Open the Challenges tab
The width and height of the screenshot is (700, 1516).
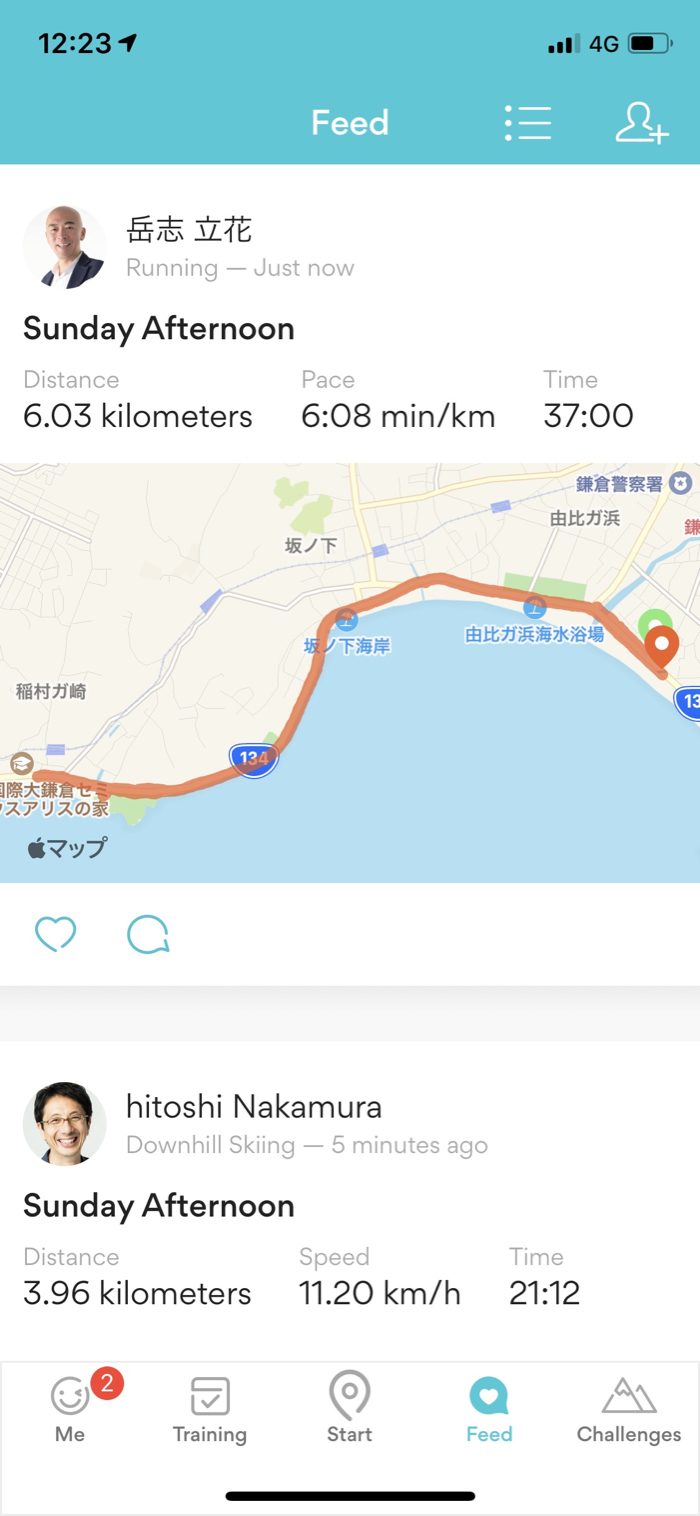click(629, 1409)
